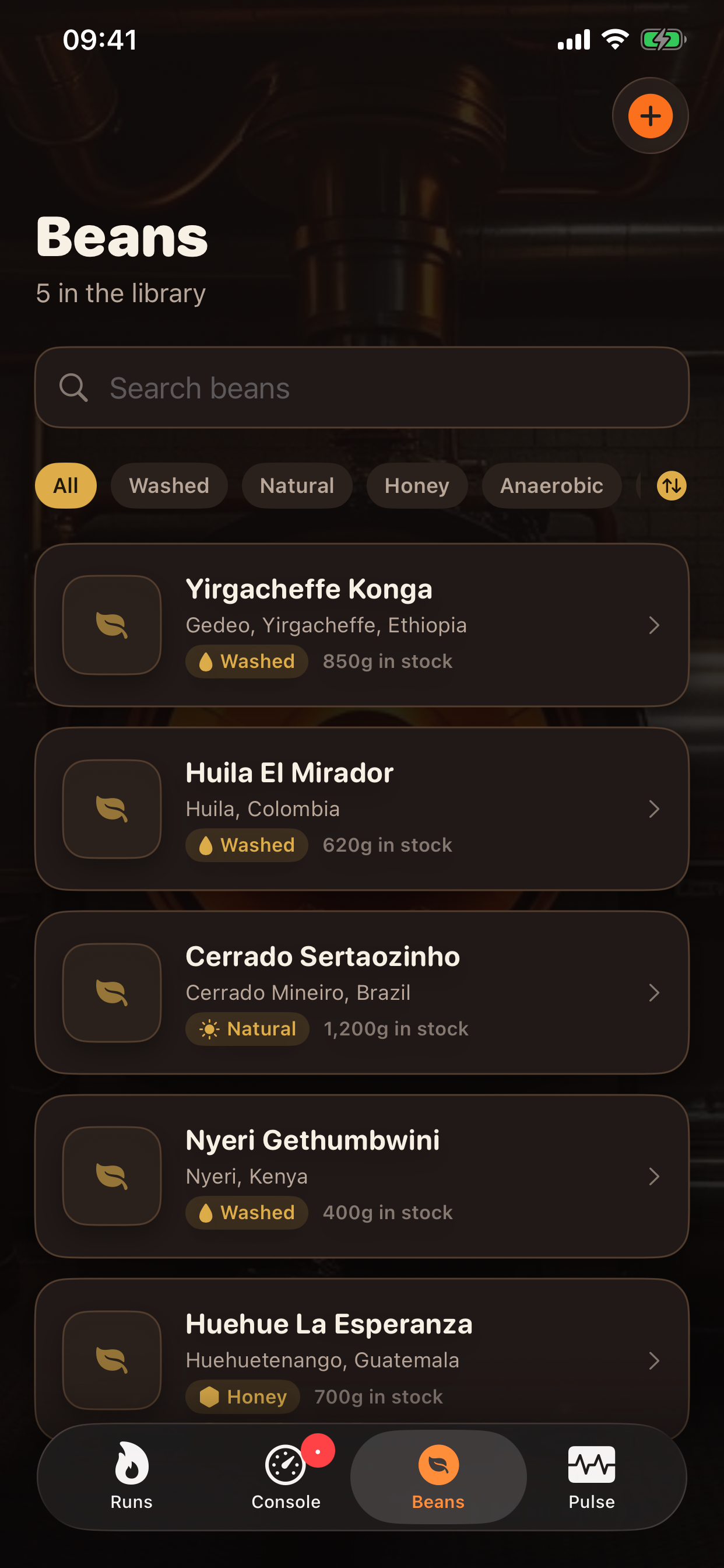This screenshot has width=724, height=1568.
Task: Filter beans by Natural process
Action: click(x=297, y=486)
